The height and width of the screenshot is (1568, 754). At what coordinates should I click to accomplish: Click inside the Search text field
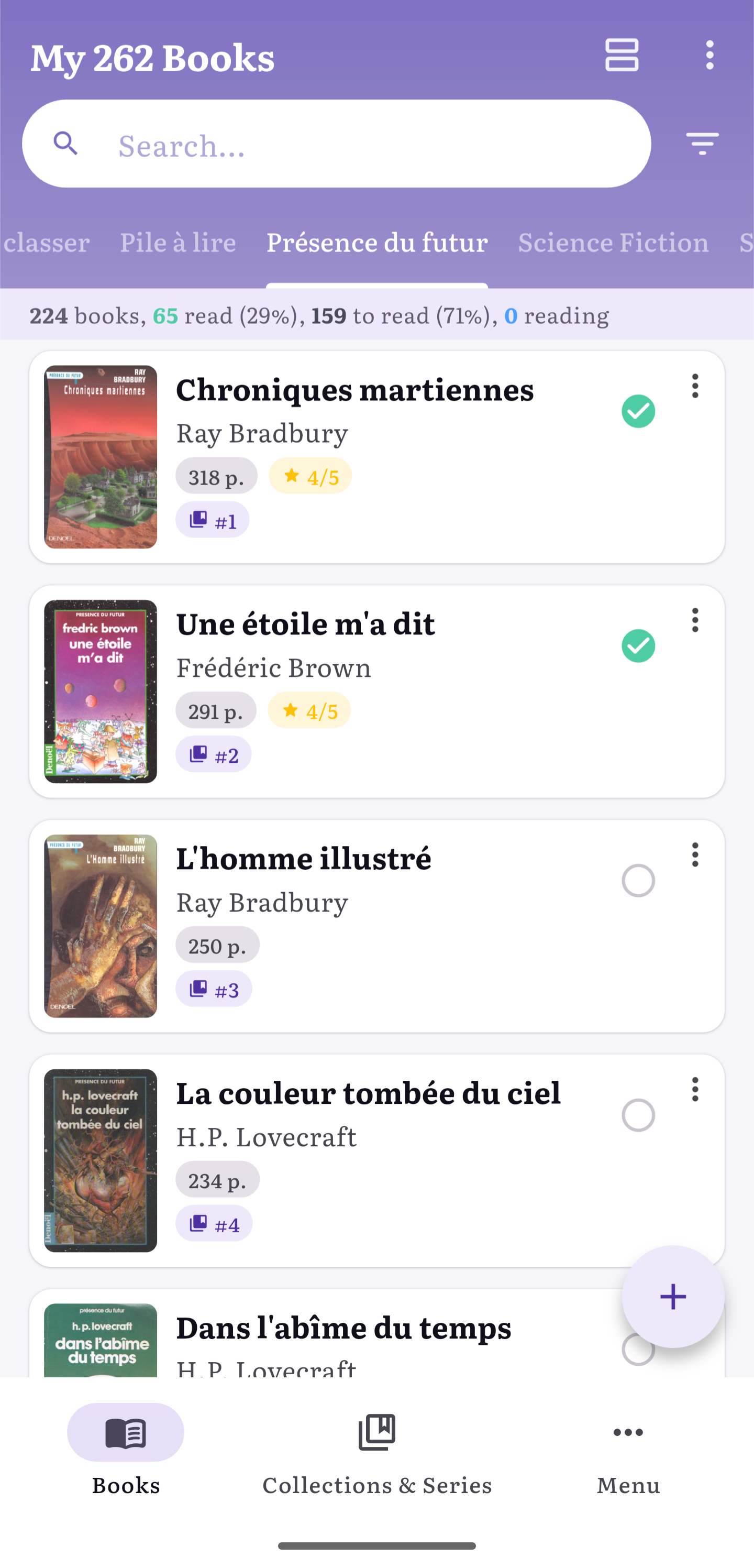pyautogui.click(x=335, y=144)
